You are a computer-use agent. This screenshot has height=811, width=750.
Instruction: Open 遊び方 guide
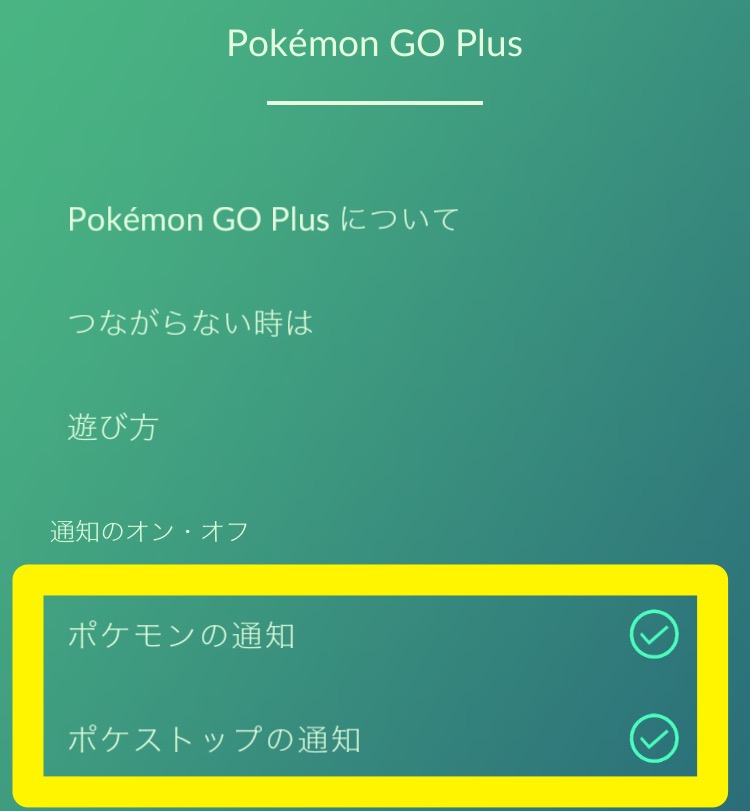(x=113, y=428)
